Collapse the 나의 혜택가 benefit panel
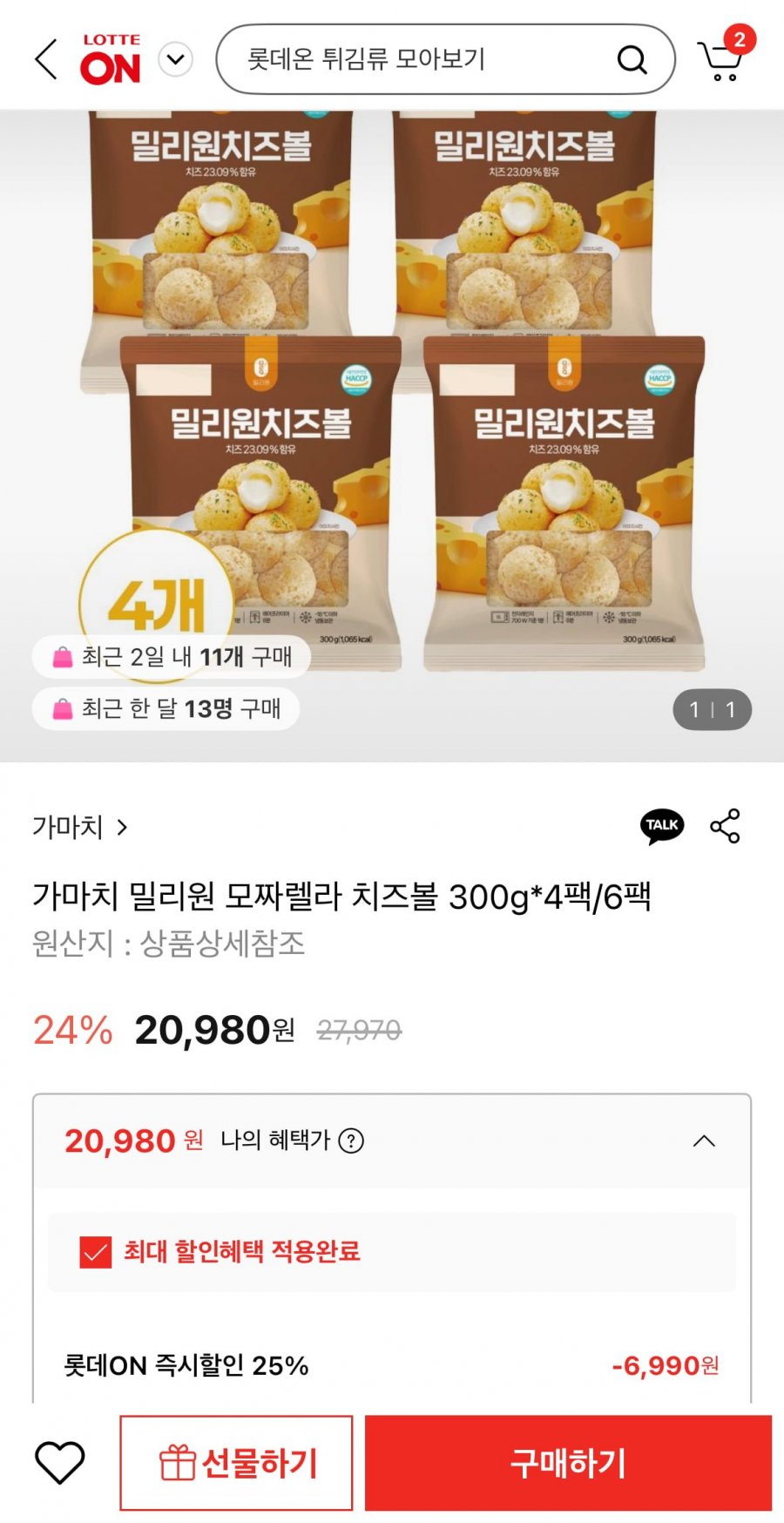This screenshot has height=1523, width=784. (x=704, y=1141)
